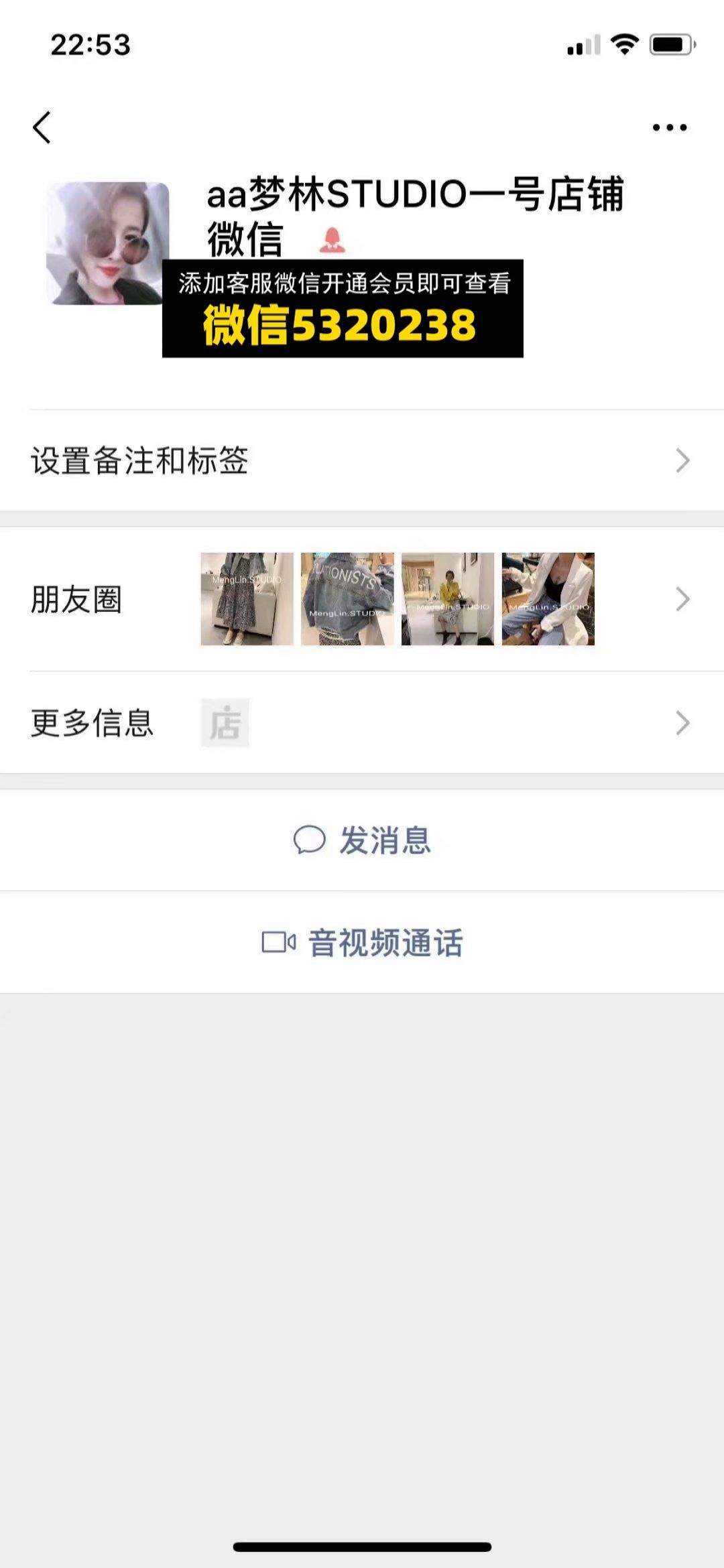Image resolution: width=724 pixels, height=1568 pixels.
Task: Open the 更多信息 row
Action: coord(362,722)
